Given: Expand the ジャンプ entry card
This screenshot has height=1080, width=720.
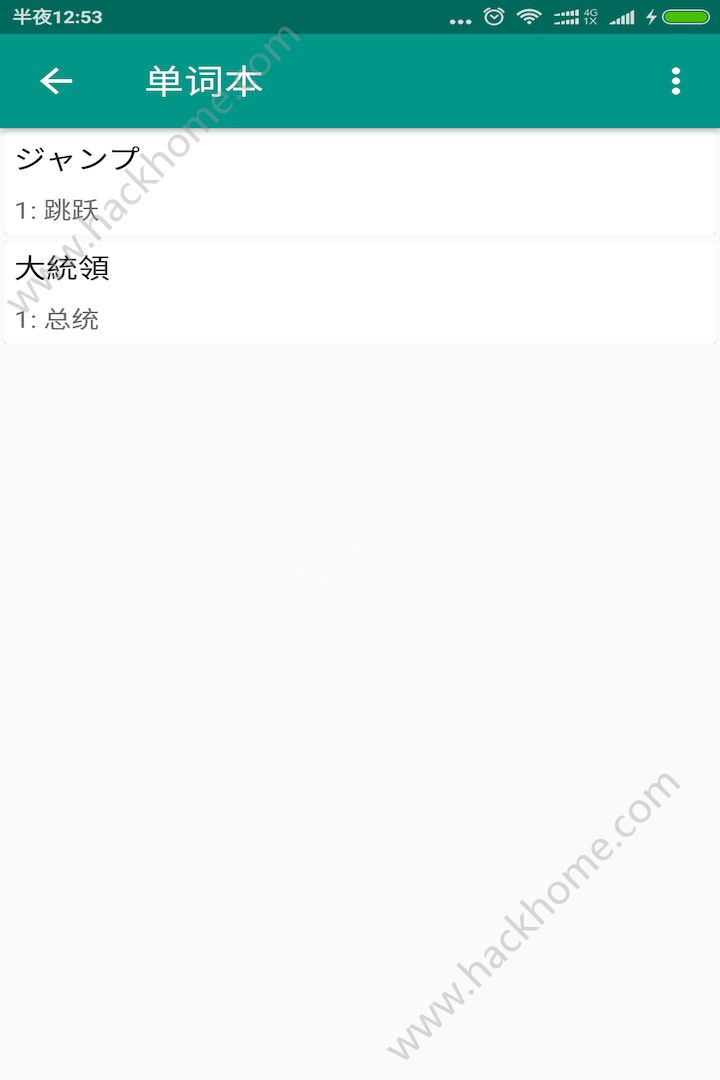Looking at the screenshot, I should point(360,182).
